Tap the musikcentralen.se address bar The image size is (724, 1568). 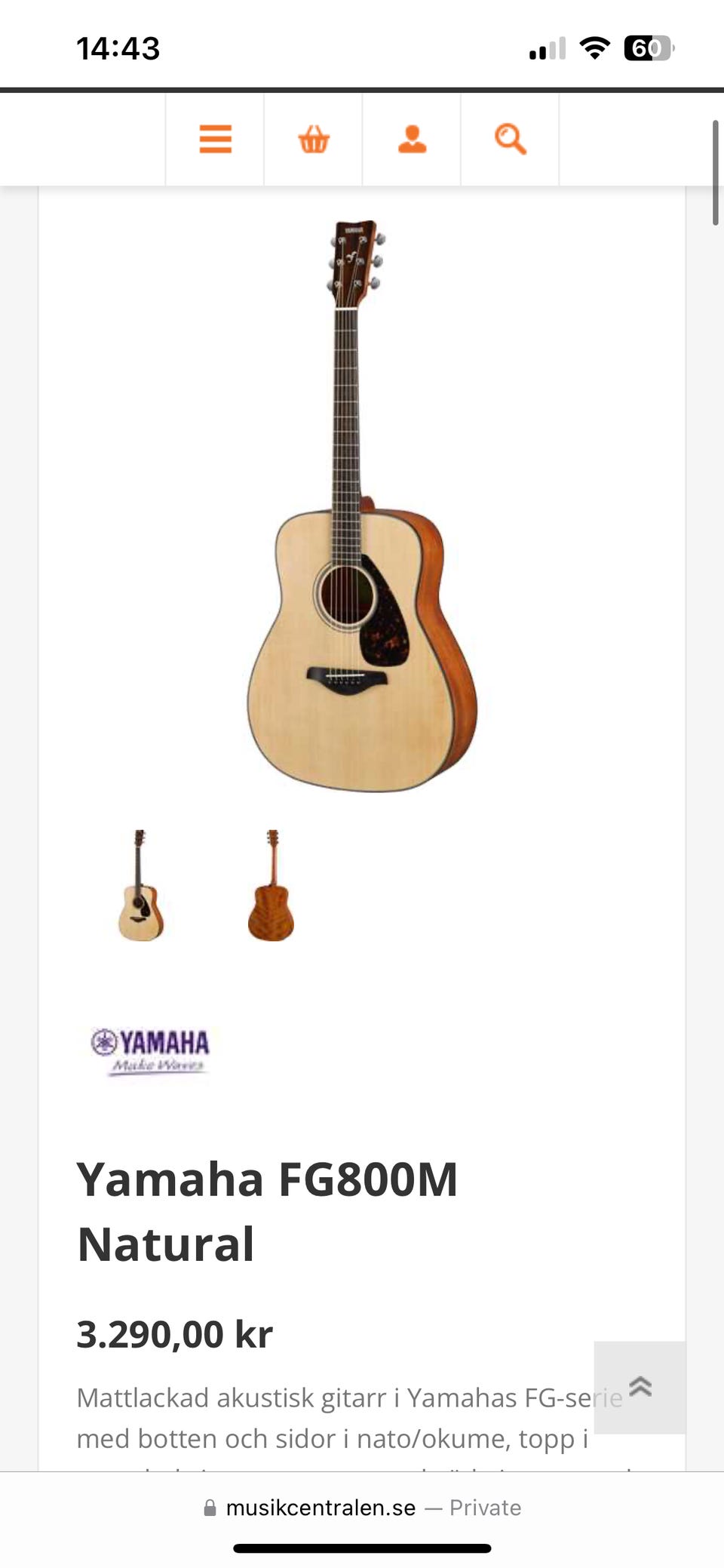click(x=362, y=1508)
